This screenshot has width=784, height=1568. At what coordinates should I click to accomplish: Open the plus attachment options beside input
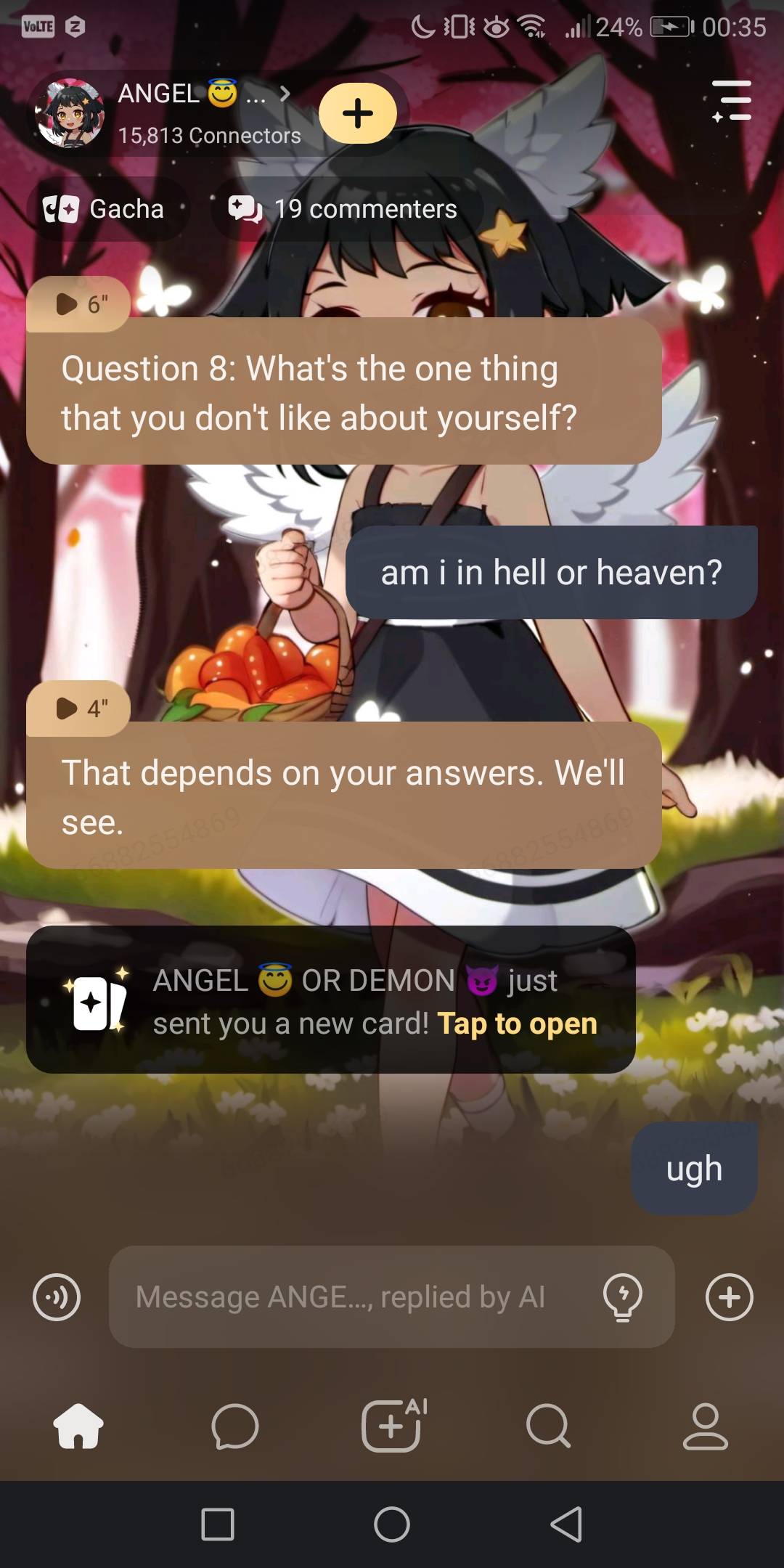point(729,1297)
